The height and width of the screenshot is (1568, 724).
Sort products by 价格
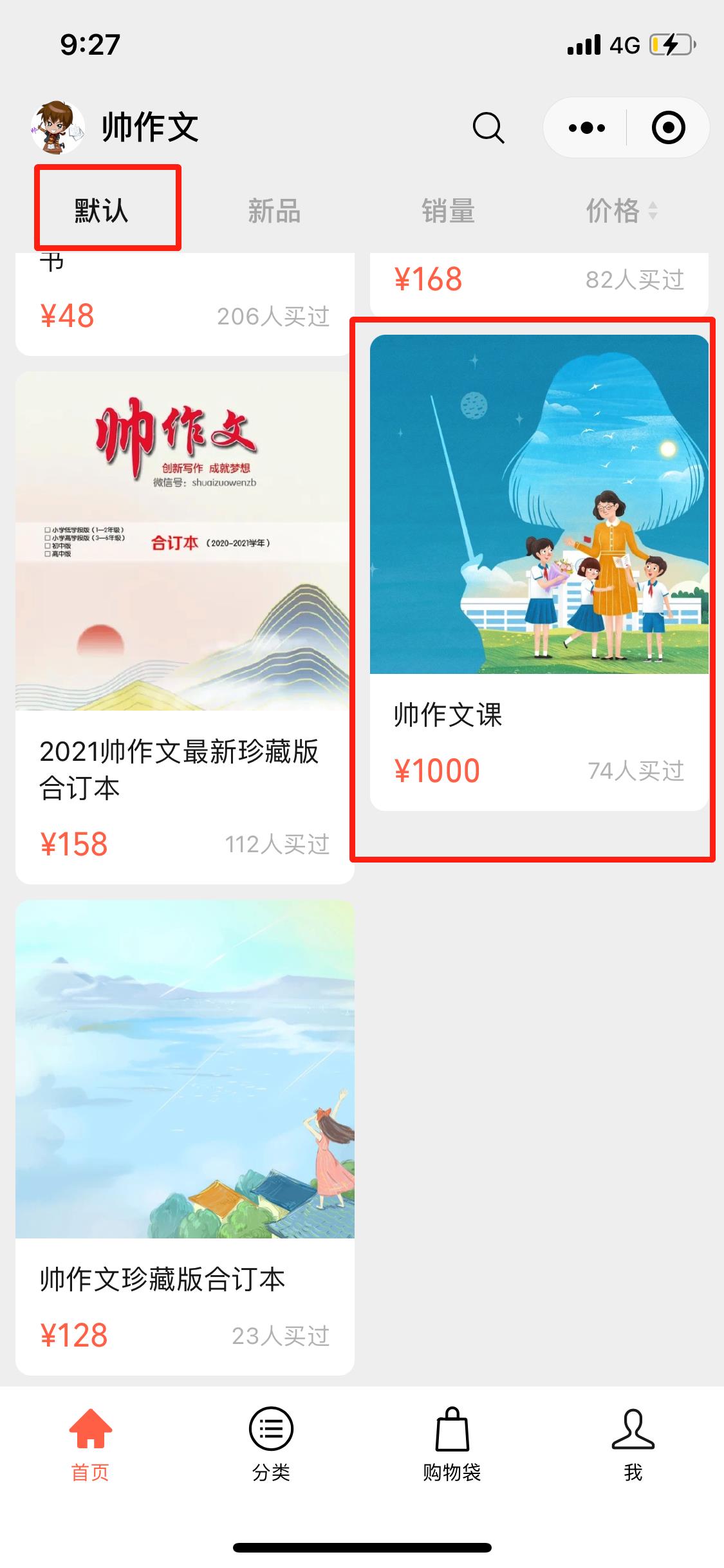pyautogui.click(x=620, y=210)
